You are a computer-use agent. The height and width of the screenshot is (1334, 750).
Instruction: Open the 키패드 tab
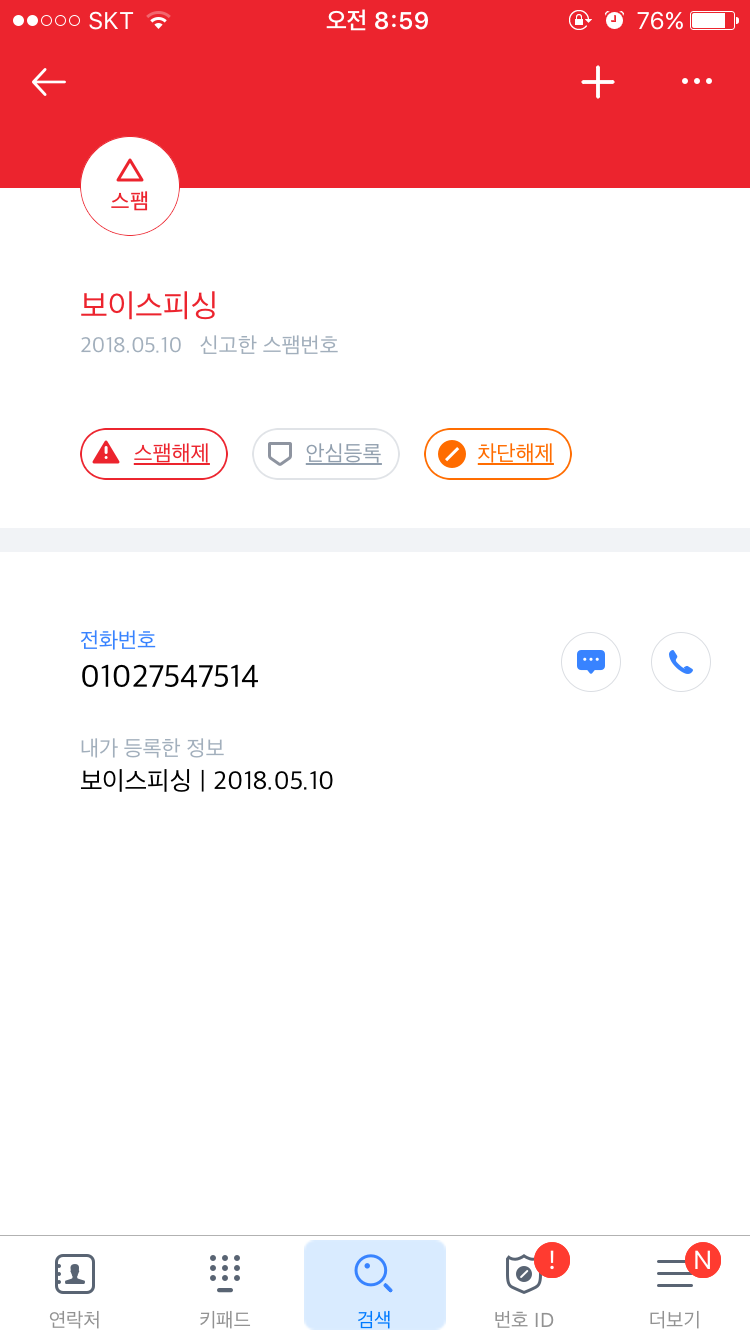[x=225, y=1287]
